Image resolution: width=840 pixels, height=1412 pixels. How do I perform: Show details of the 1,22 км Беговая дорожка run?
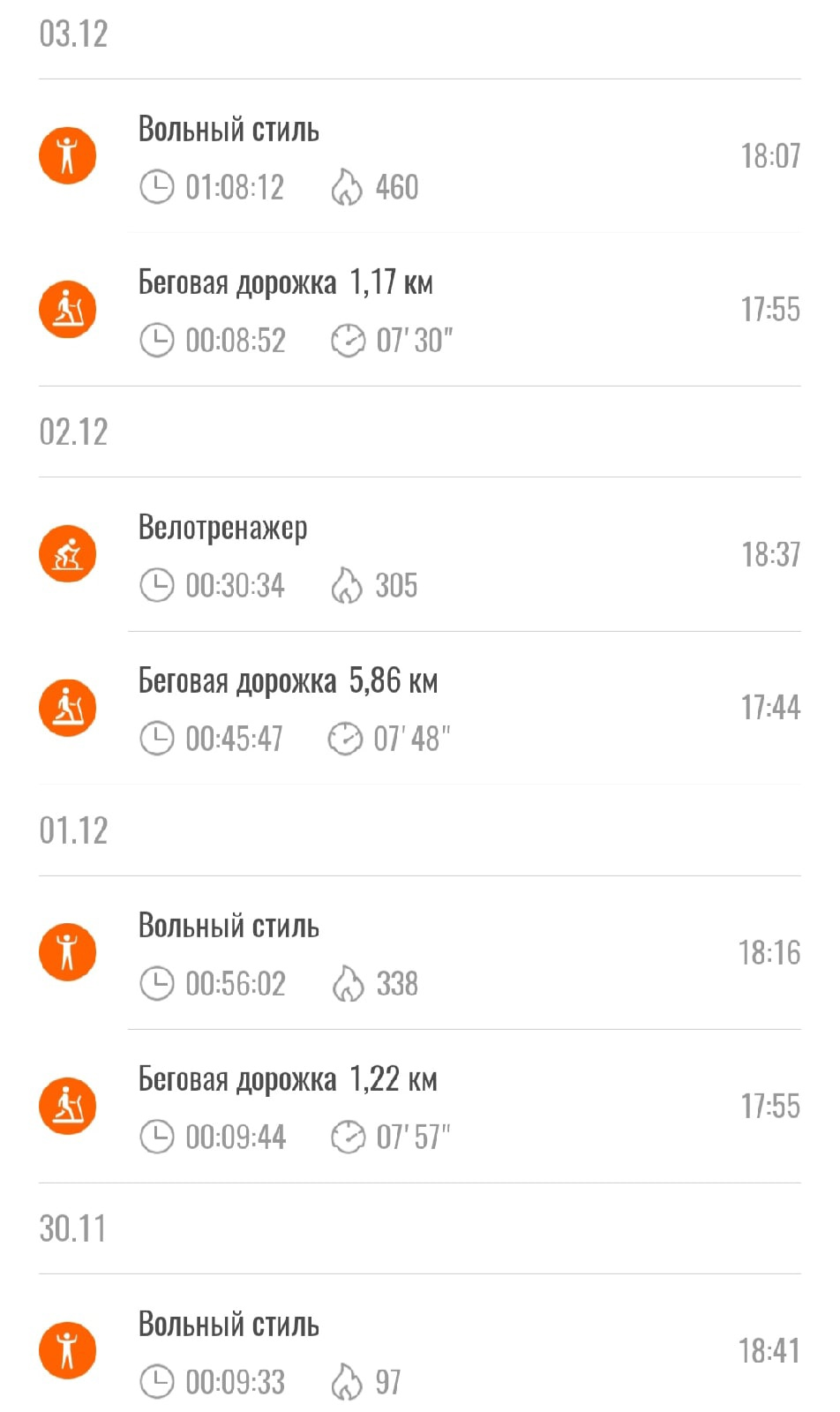point(420,1107)
